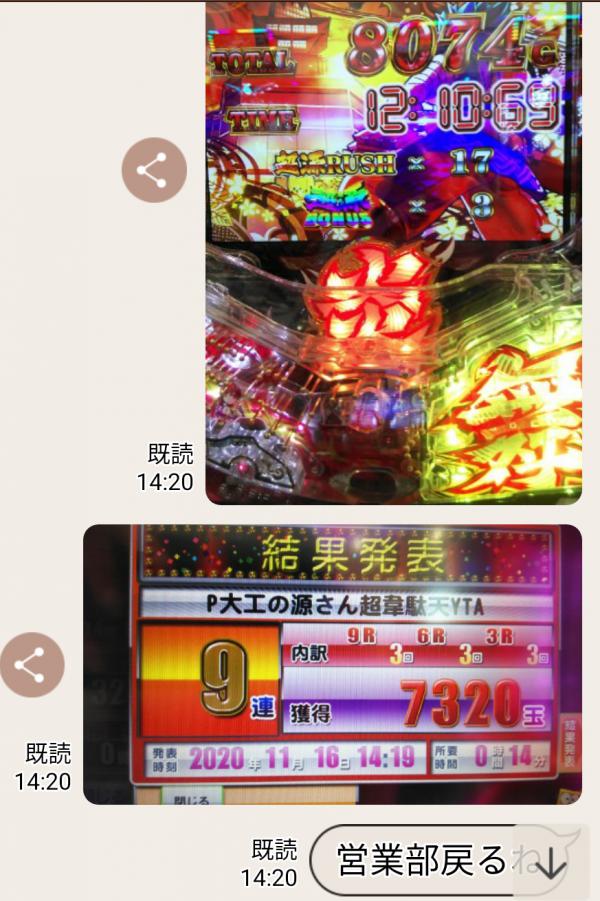Jump to latest messages with down arrow
Screen dimensions: 600x901
[551, 864]
